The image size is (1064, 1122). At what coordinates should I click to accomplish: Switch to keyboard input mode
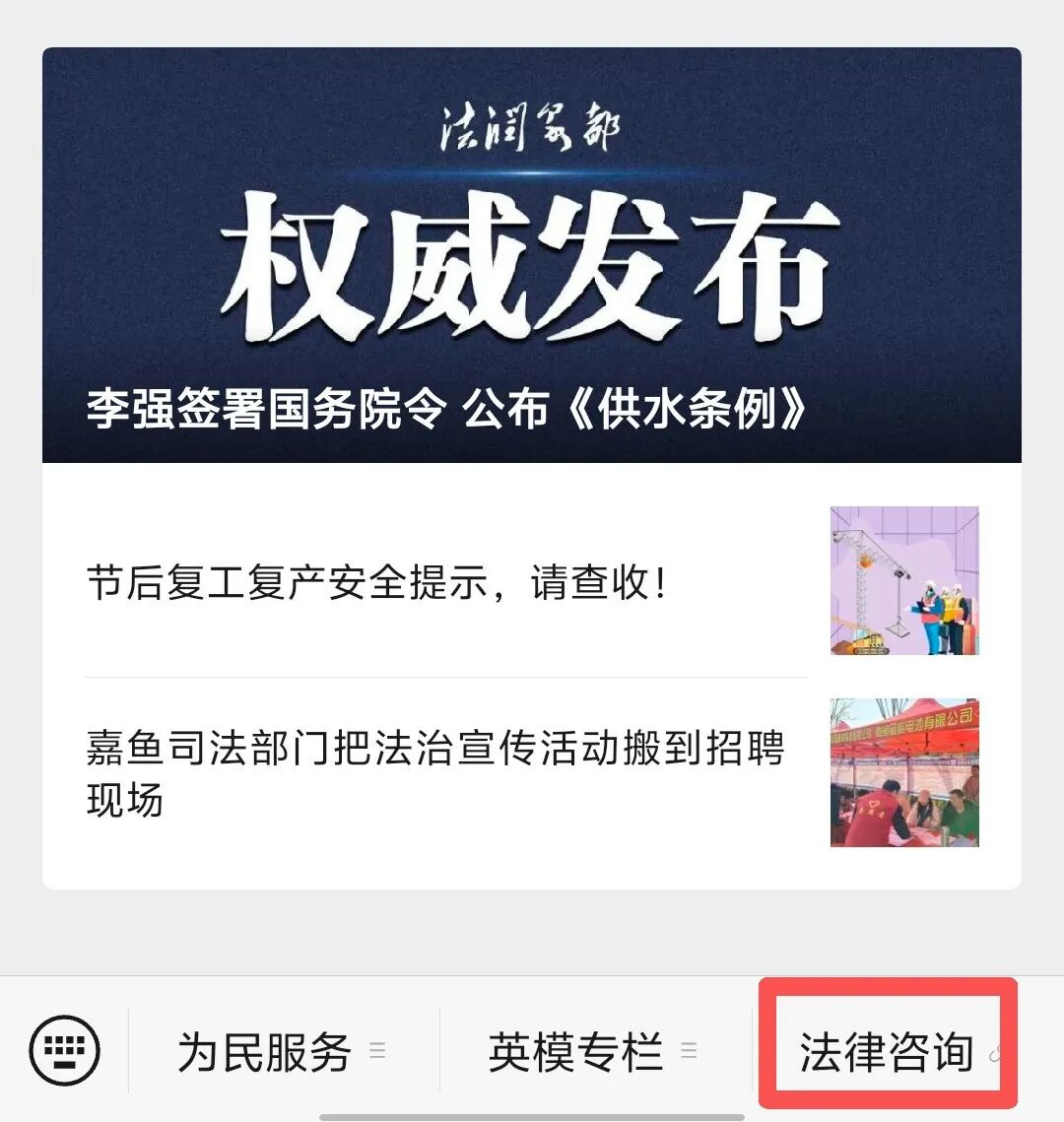(x=64, y=1051)
